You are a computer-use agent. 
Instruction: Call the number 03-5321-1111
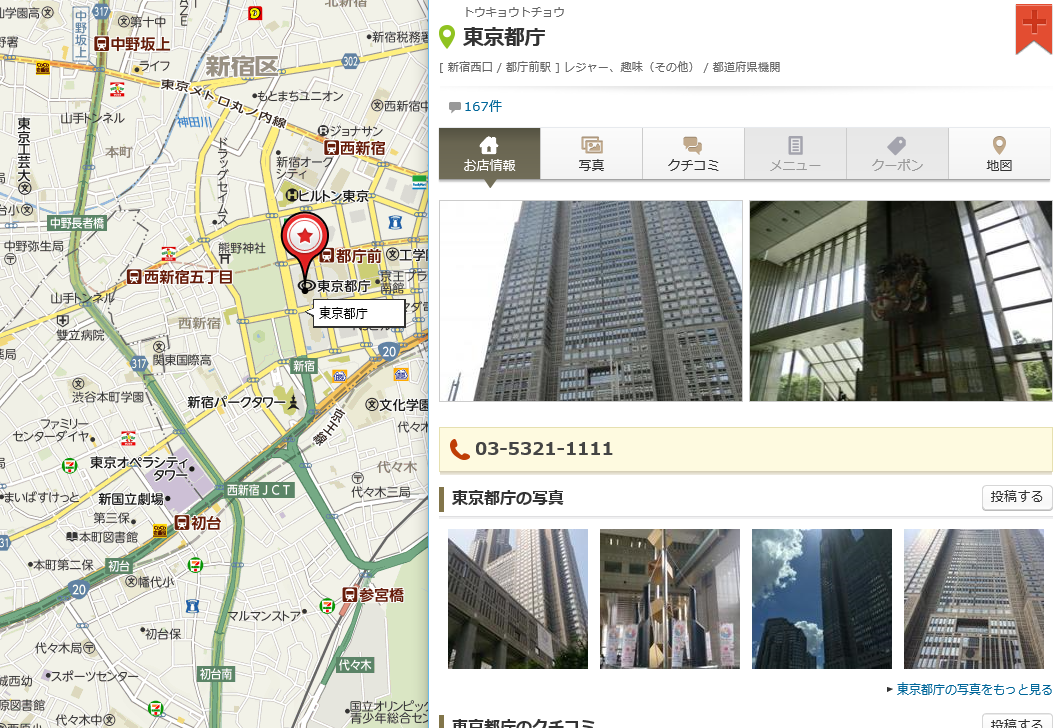[543, 449]
